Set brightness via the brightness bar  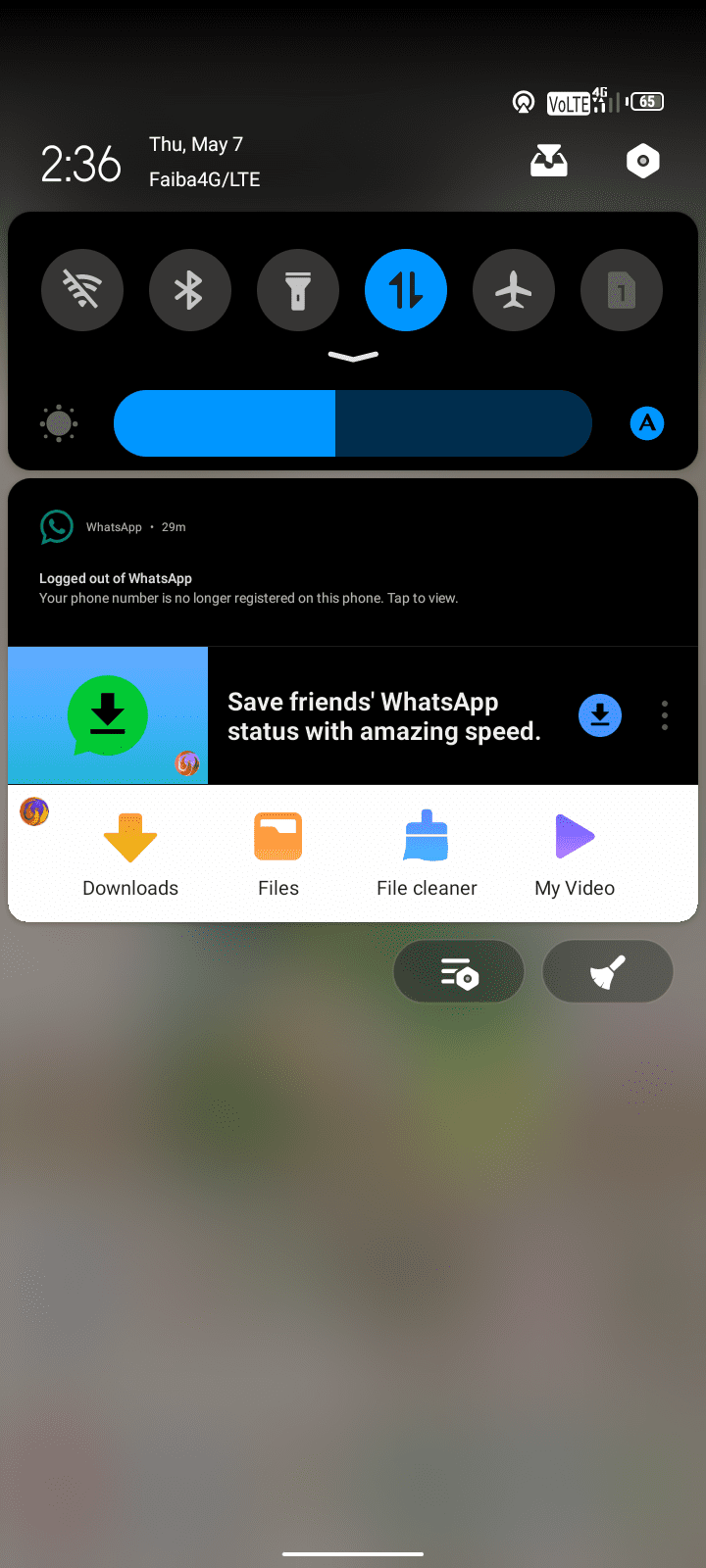(x=353, y=423)
